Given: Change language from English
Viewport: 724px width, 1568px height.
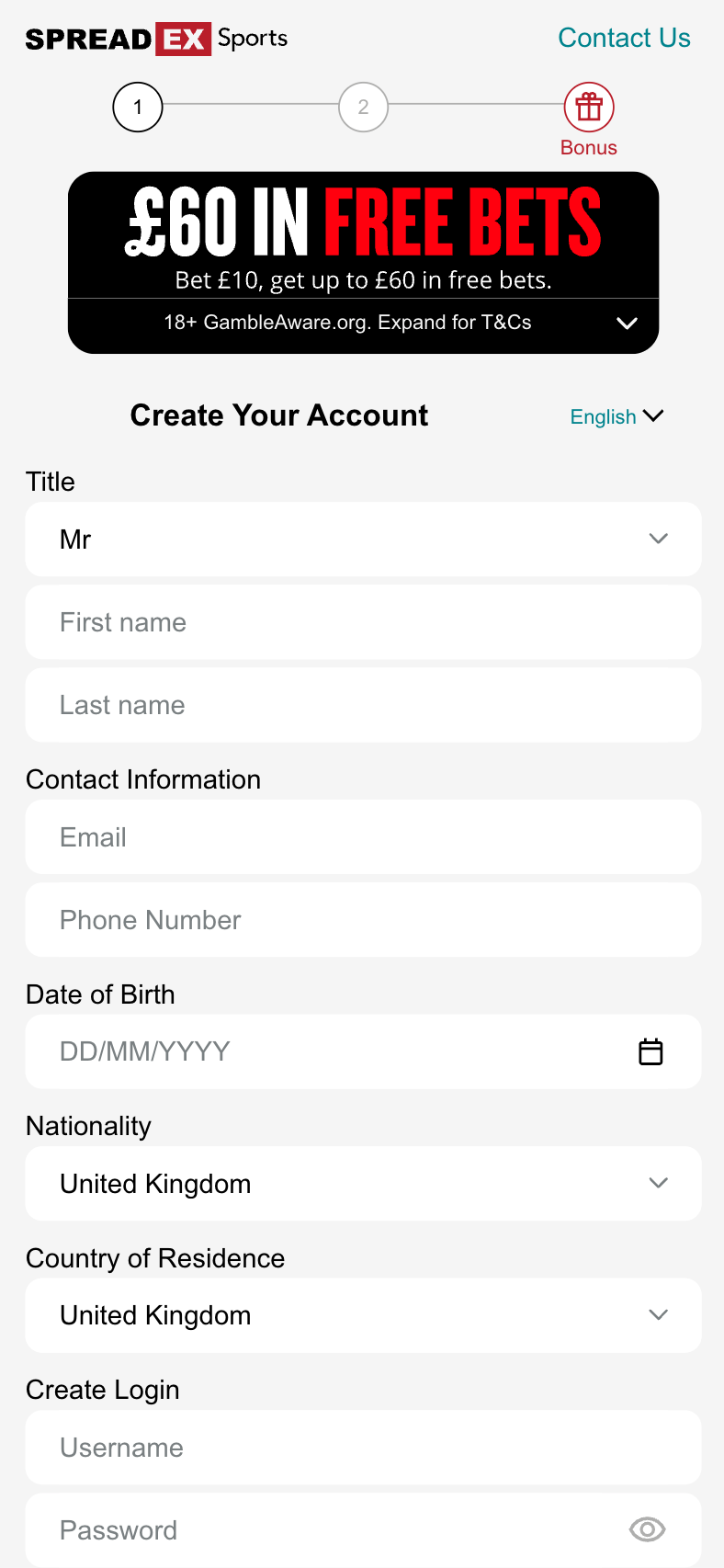Looking at the screenshot, I should point(617,416).
